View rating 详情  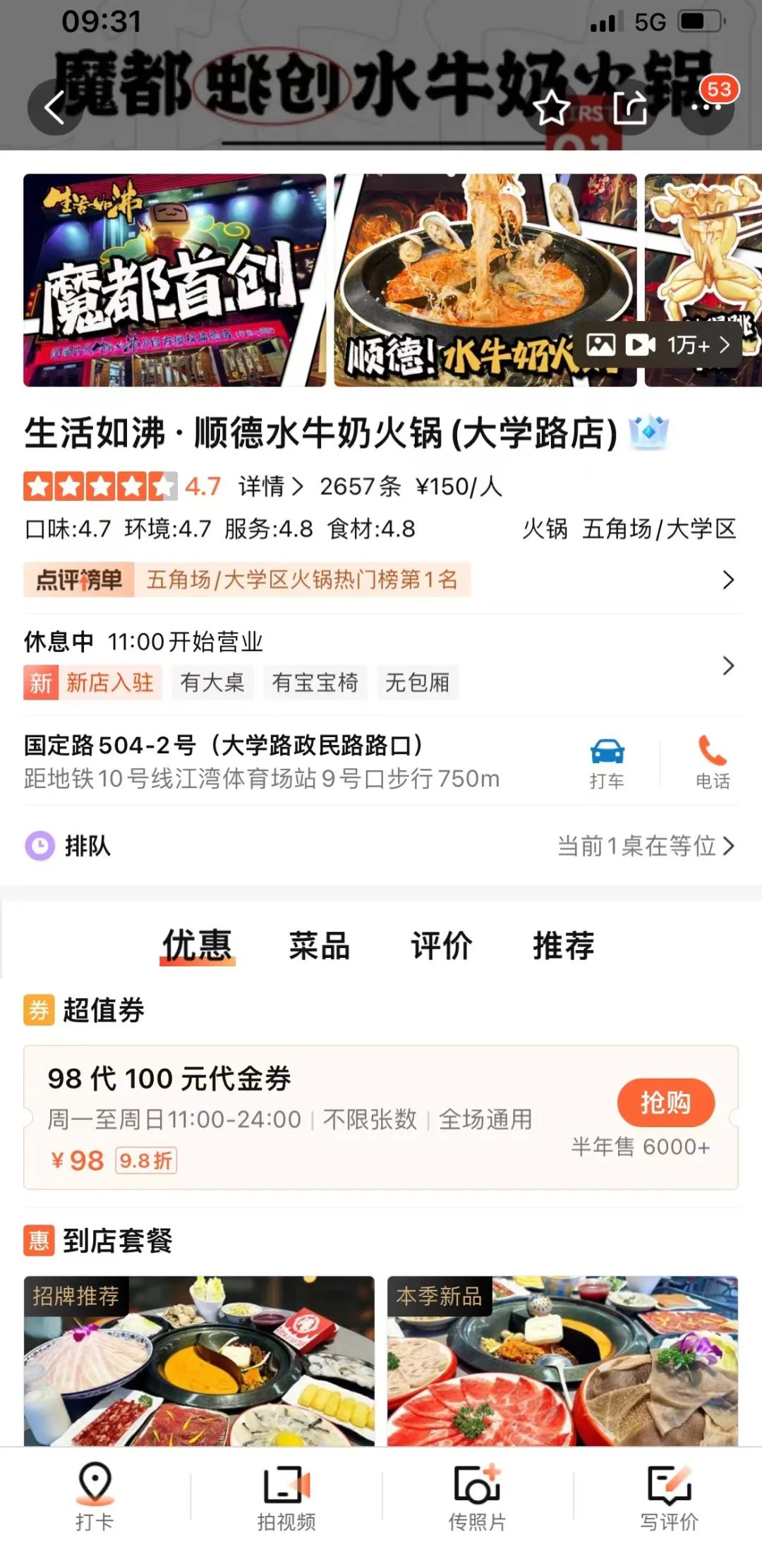click(x=270, y=487)
